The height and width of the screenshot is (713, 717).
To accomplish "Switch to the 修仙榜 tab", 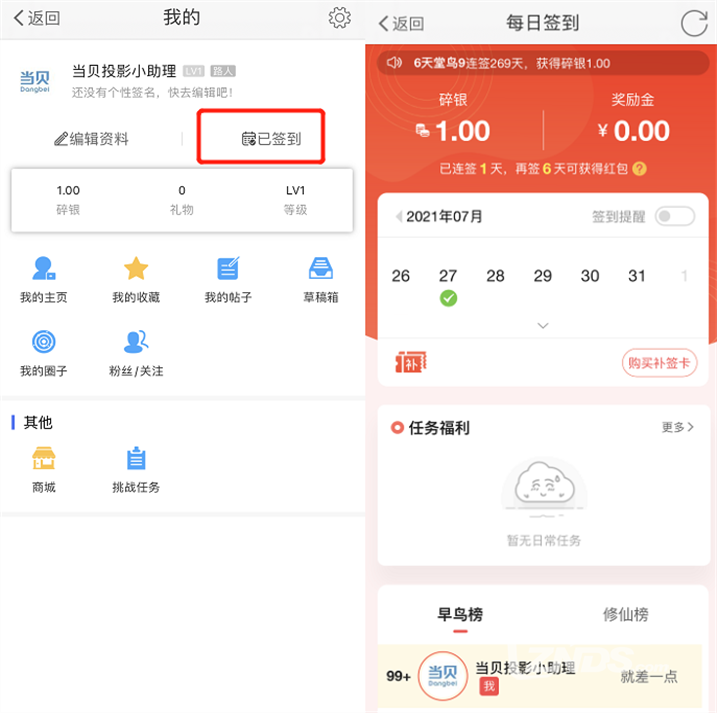I will 624,614.
